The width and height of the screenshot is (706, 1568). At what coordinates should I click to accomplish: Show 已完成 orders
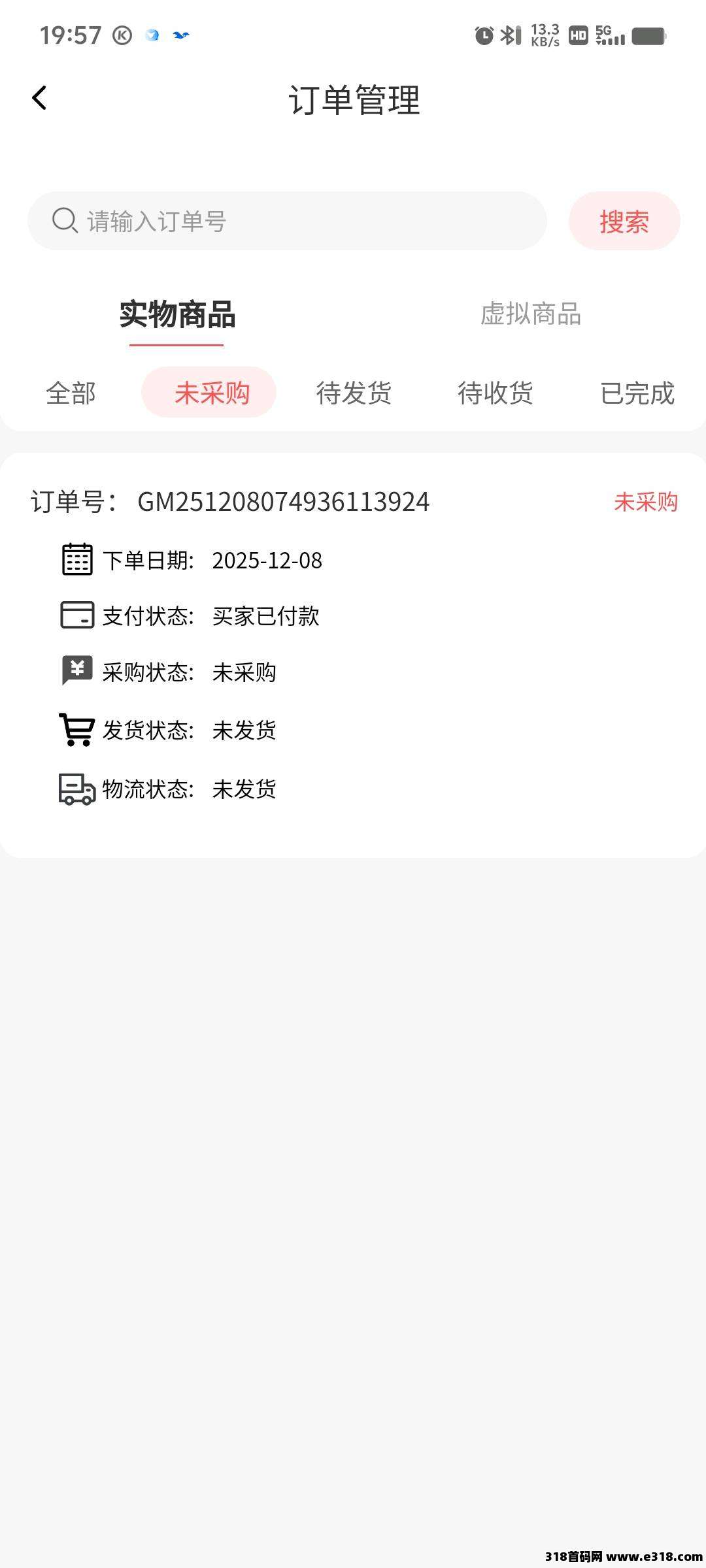pyautogui.click(x=637, y=393)
